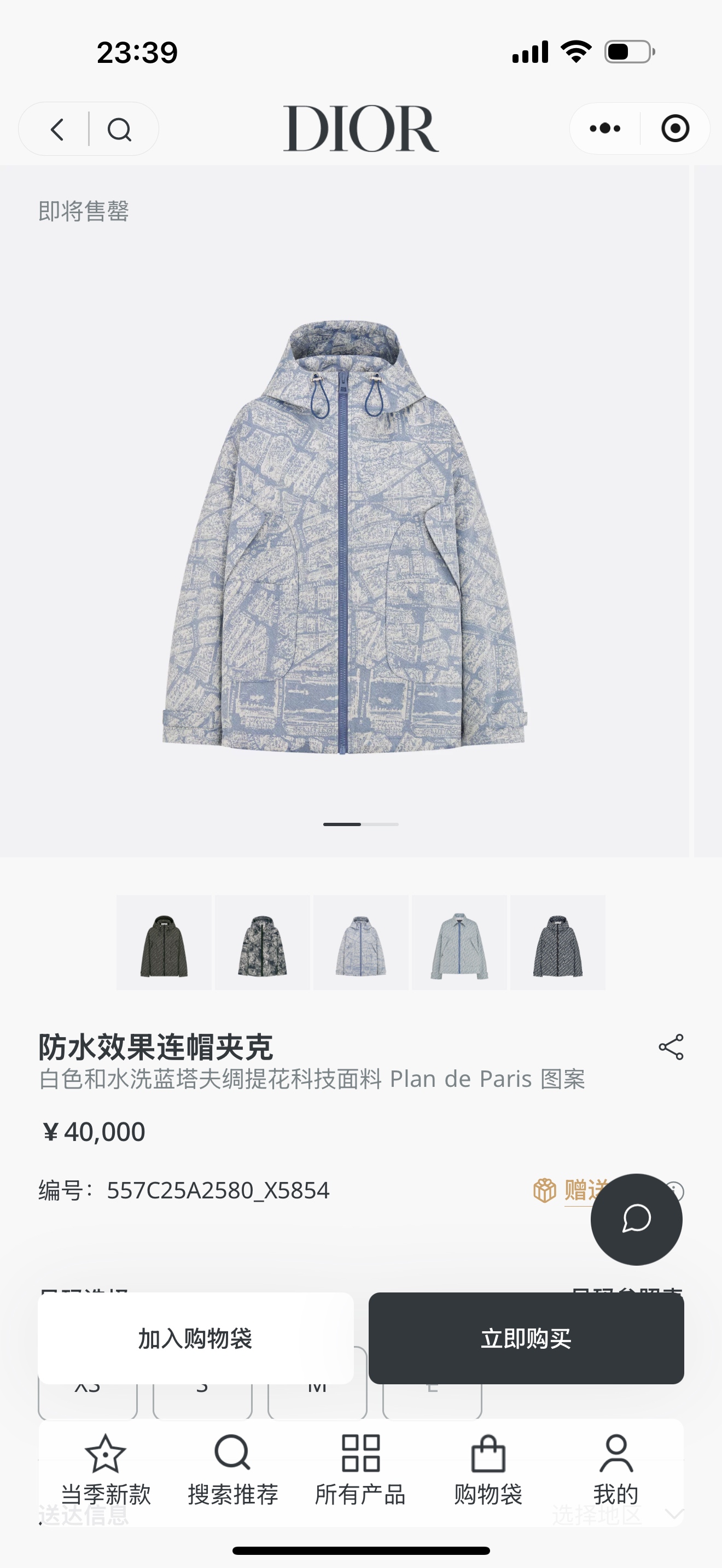Select the navy Oblique hooded jacket variant
This screenshot has height=1568, width=722.
pos(557,942)
